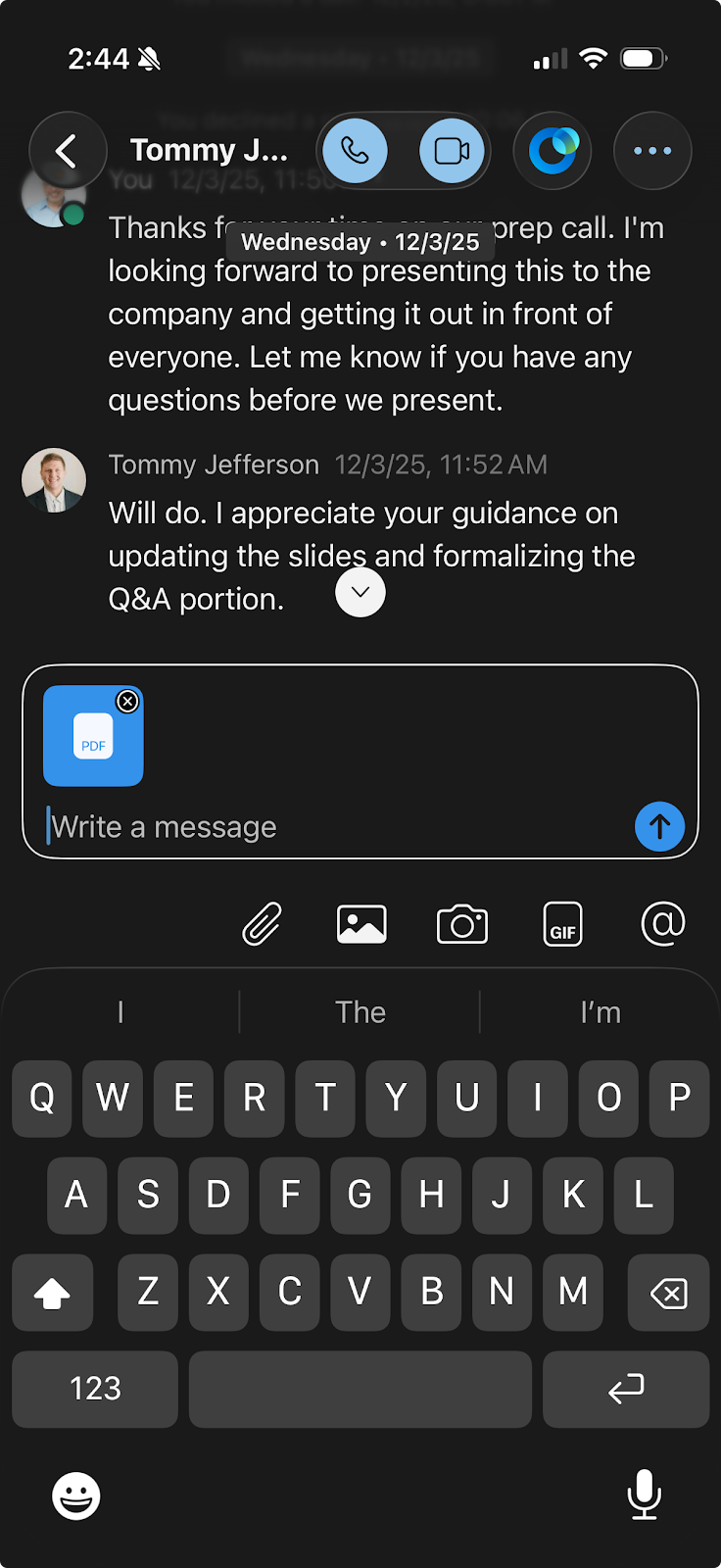721x1568 pixels.
Task: Open the more options menu
Action: pyautogui.click(x=652, y=151)
